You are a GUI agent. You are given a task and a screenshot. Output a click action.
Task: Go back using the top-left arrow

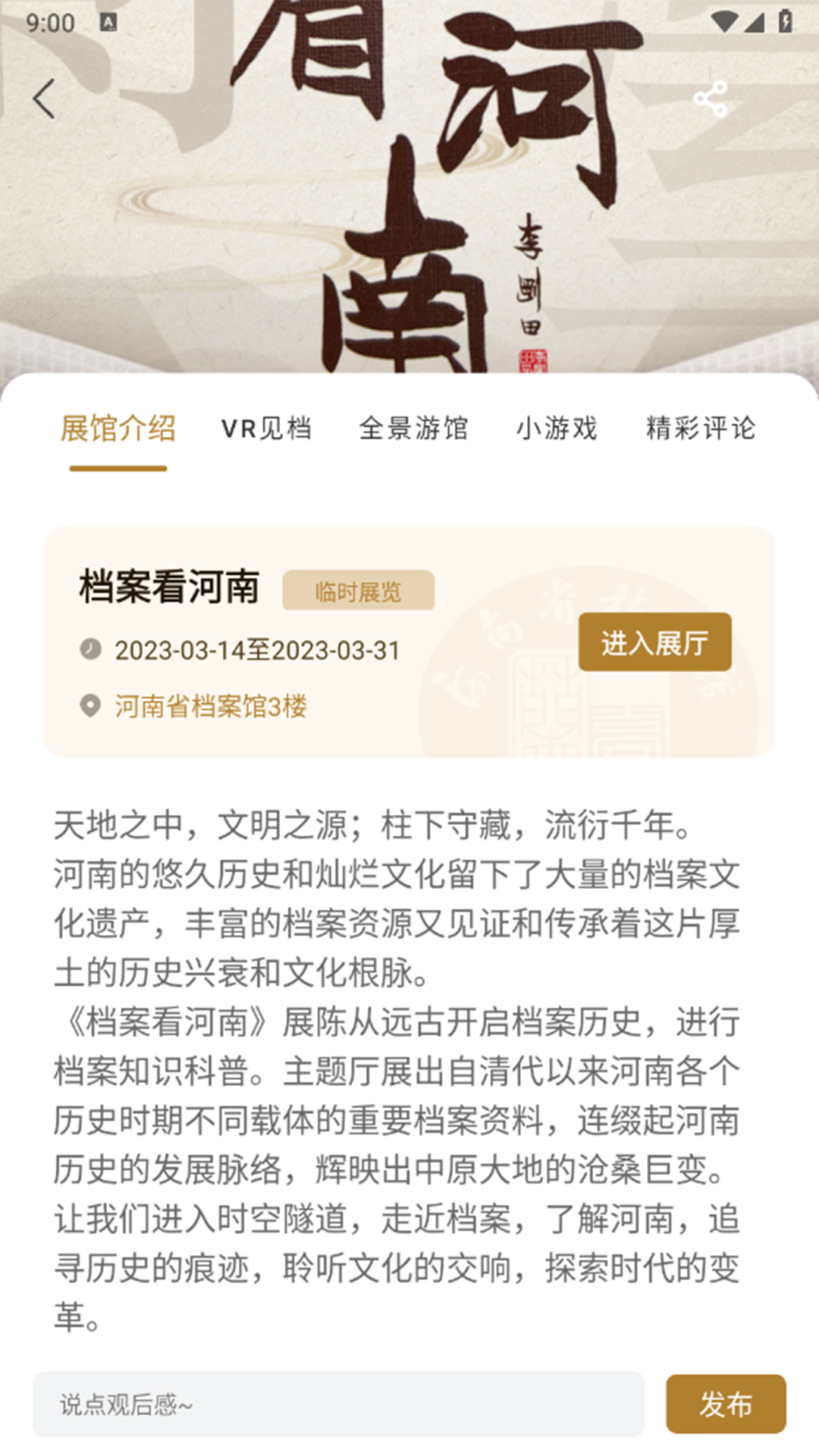(44, 99)
